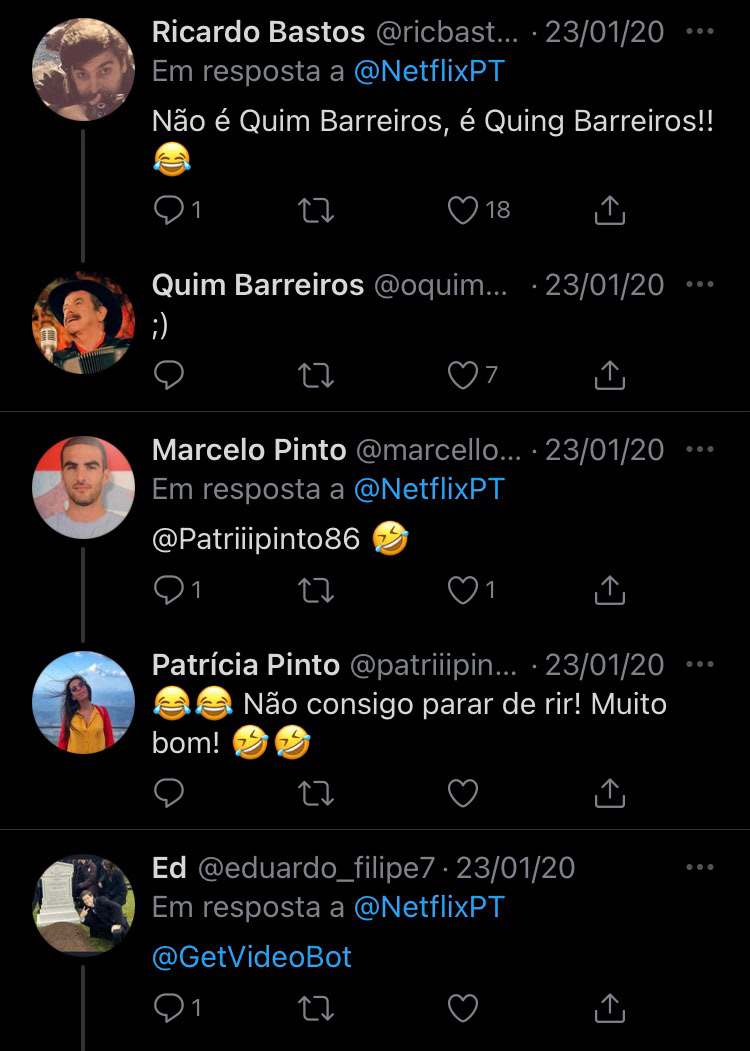Reply to Quim Barreiros's tweet
The width and height of the screenshot is (750, 1051).
click(x=171, y=375)
